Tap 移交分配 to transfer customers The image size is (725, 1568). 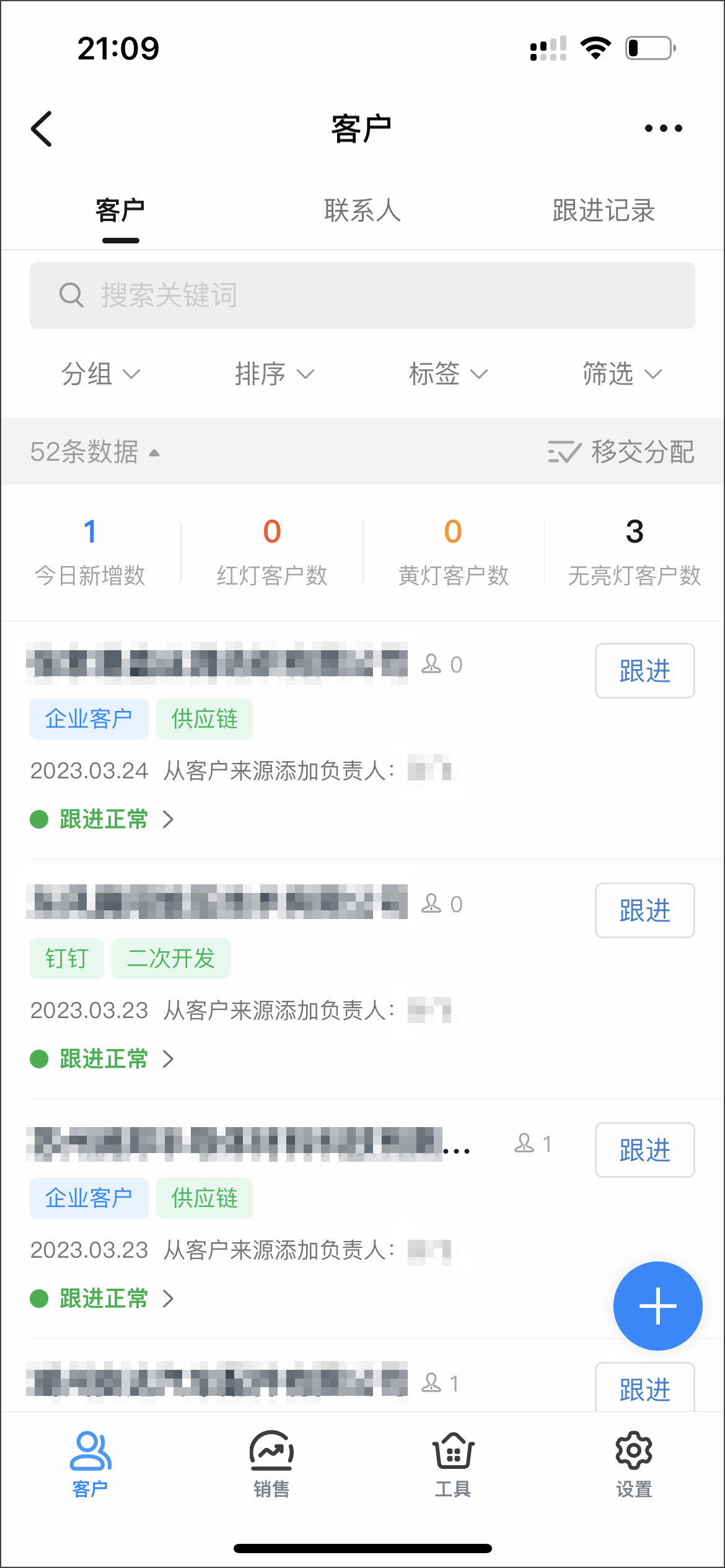coord(621,452)
